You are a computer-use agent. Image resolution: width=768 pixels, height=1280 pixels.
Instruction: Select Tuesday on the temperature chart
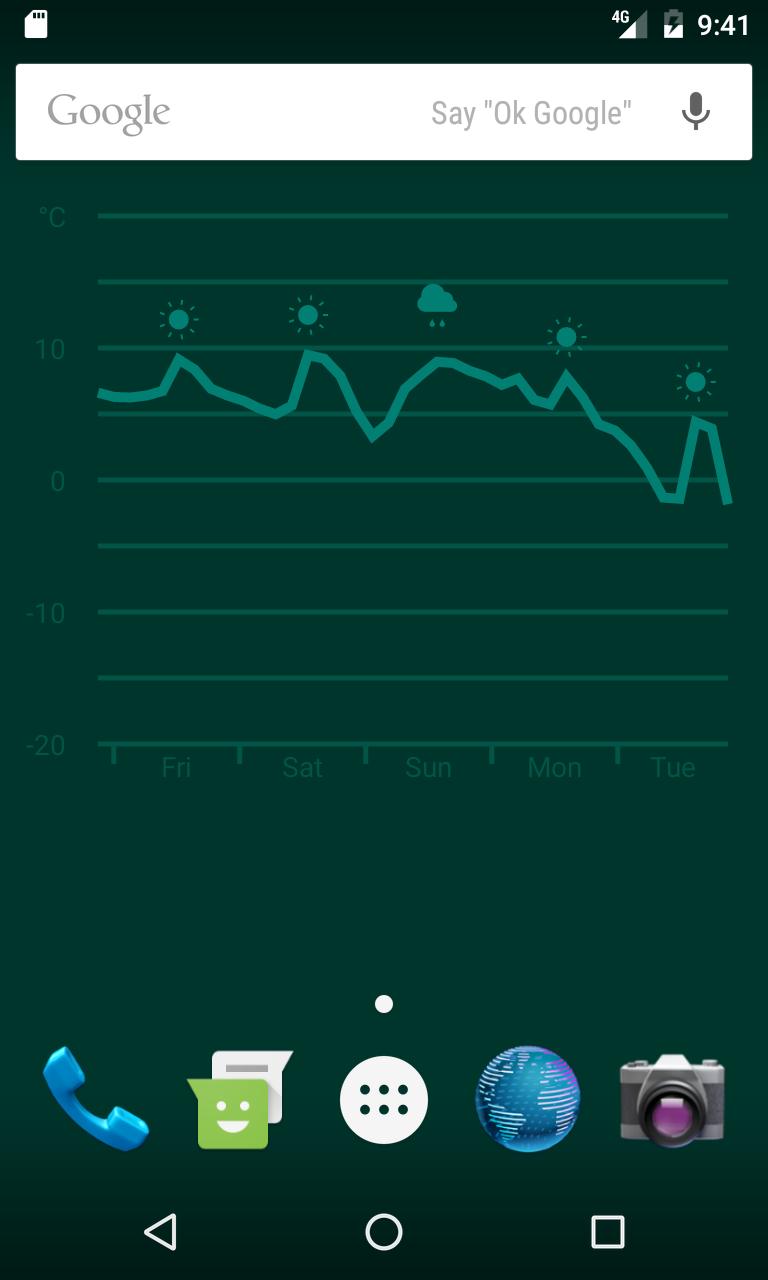click(x=672, y=767)
